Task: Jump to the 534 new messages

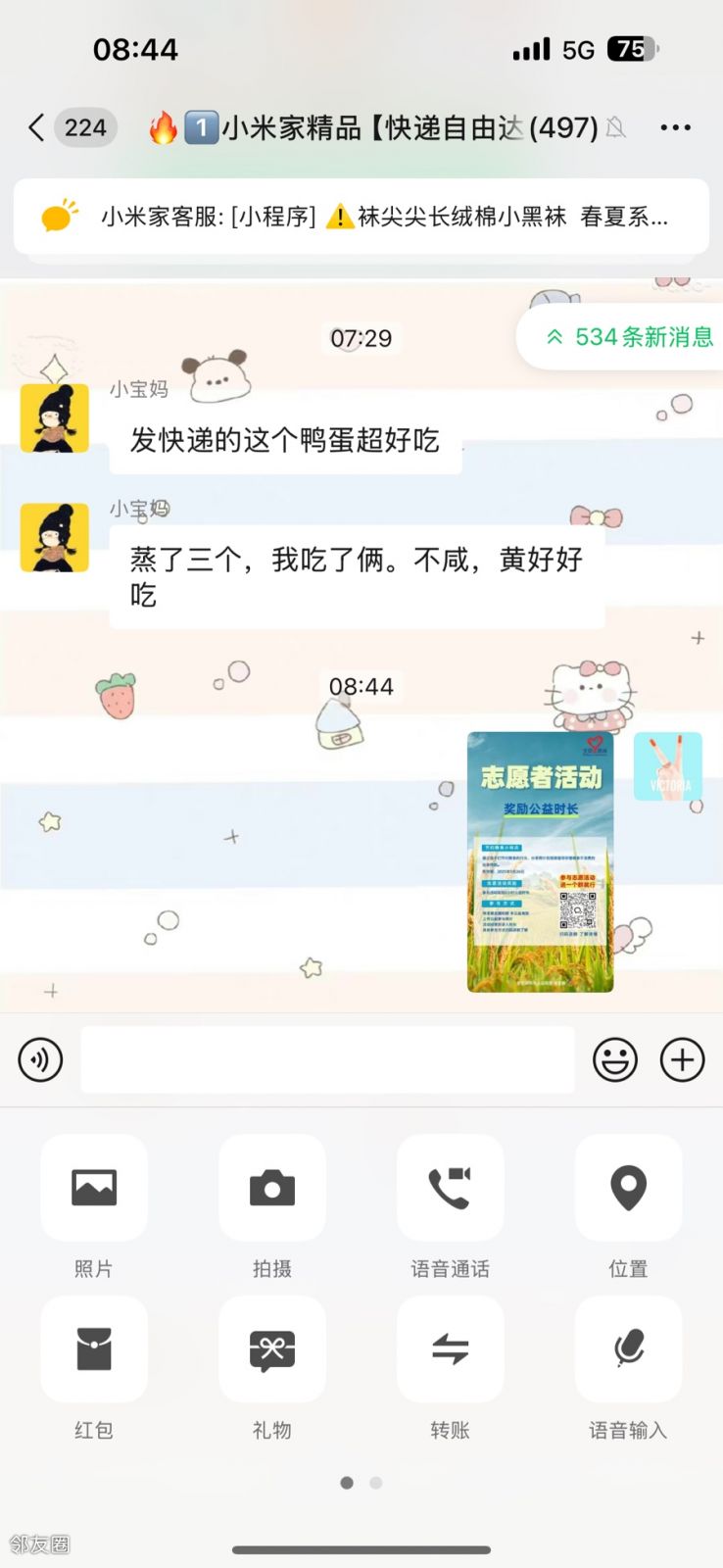Action: [x=630, y=337]
